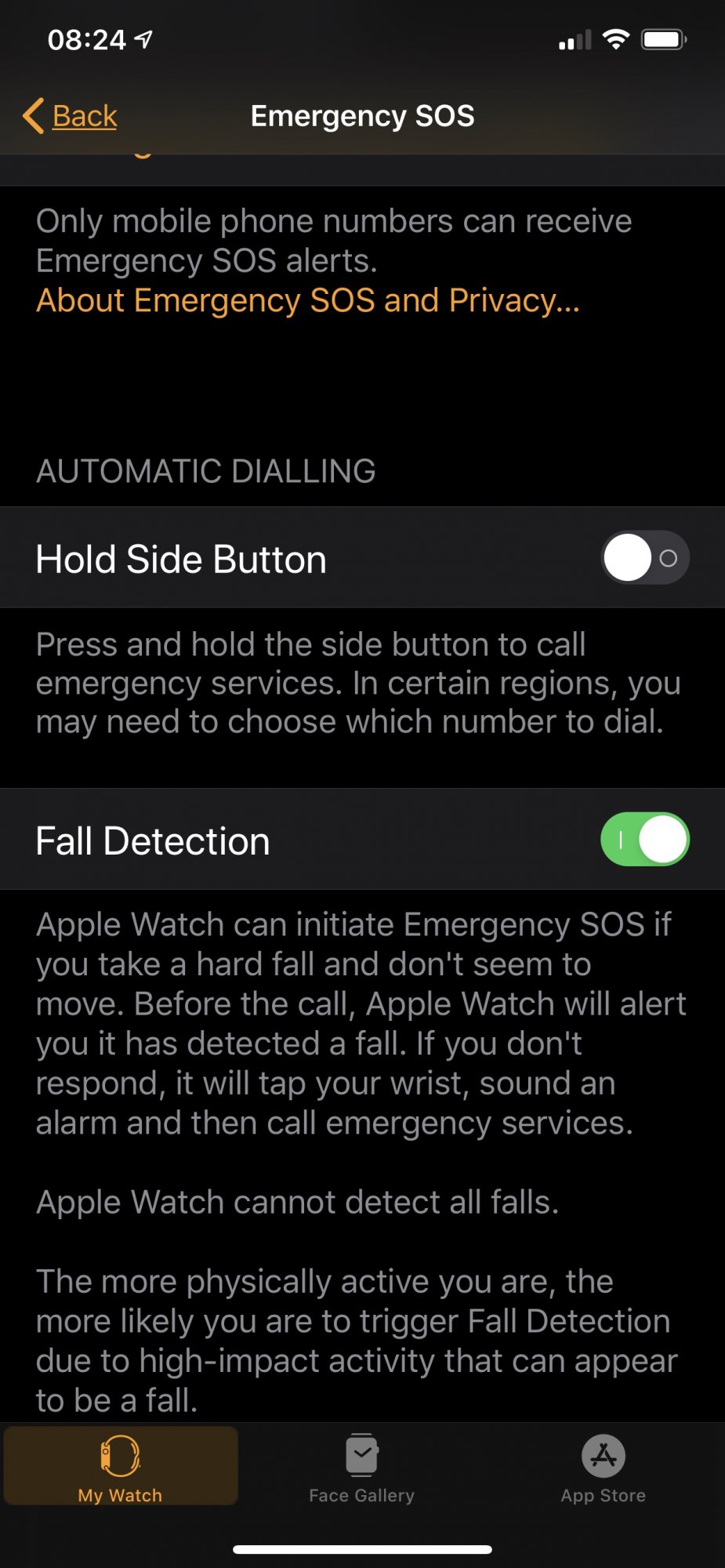725x1568 pixels.
Task: Enable the Hold Side Button switch
Action: click(x=644, y=557)
